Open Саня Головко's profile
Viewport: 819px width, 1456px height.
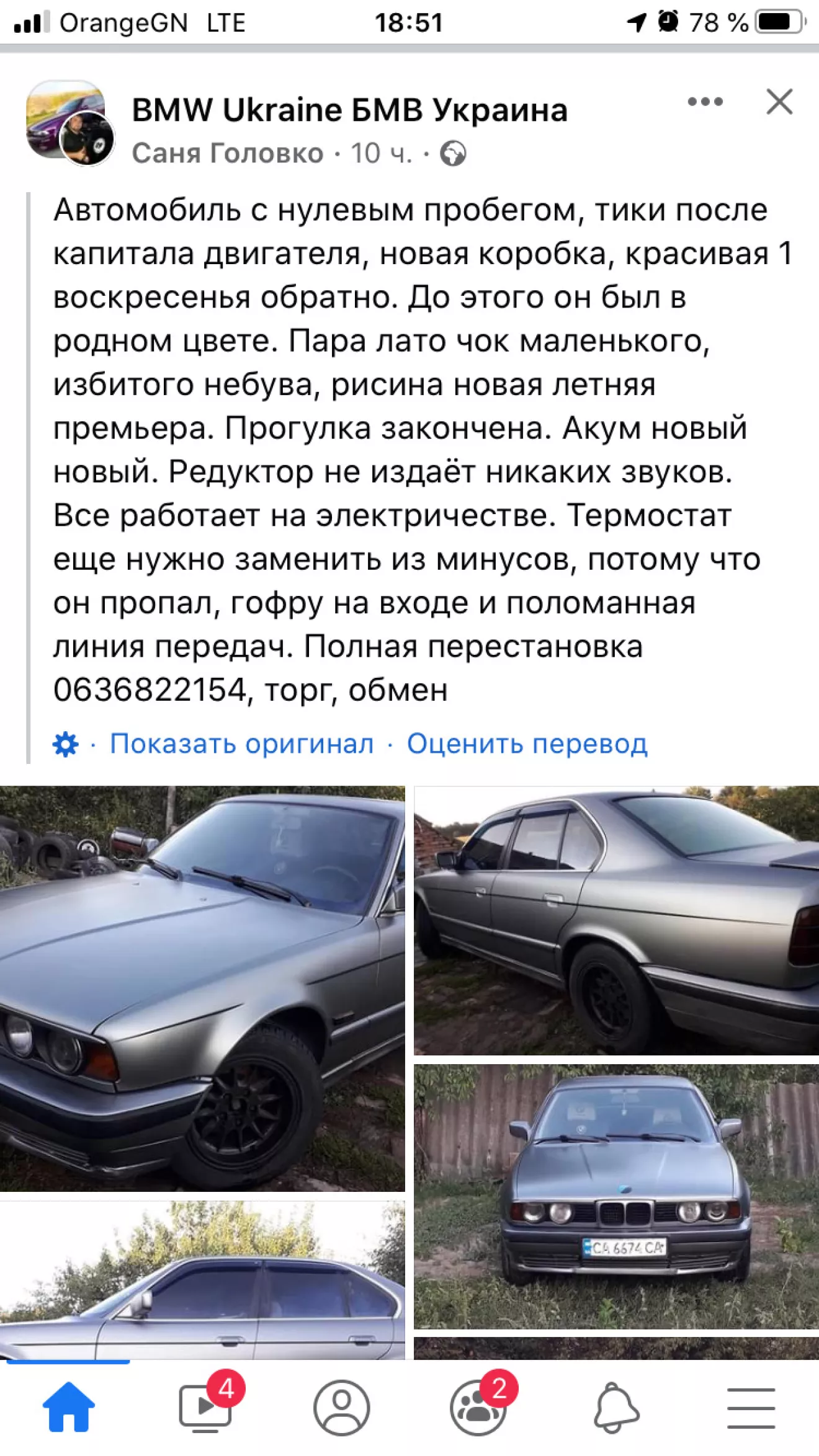(x=228, y=153)
